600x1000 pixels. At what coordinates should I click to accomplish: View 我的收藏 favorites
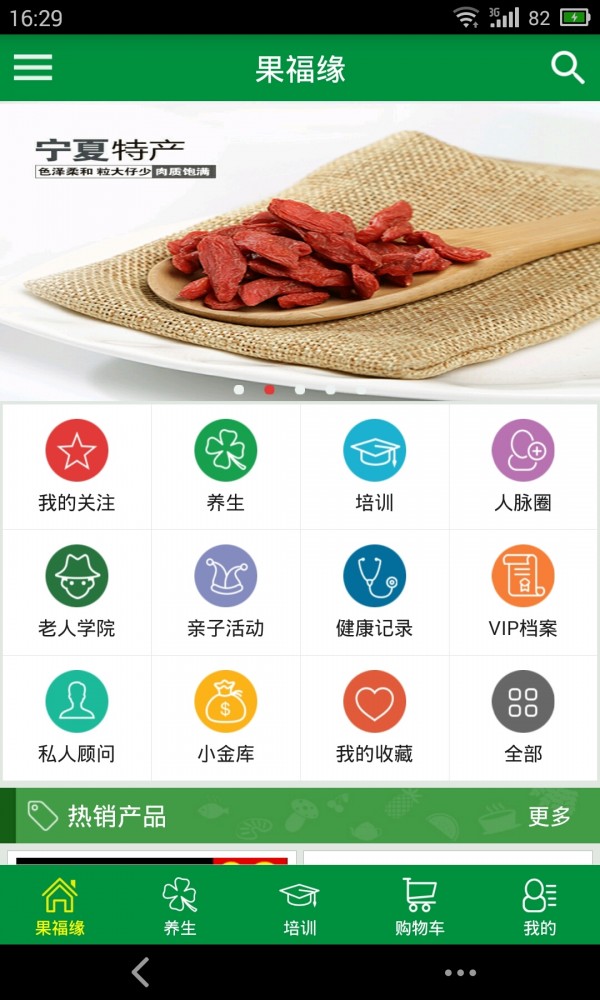374,717
